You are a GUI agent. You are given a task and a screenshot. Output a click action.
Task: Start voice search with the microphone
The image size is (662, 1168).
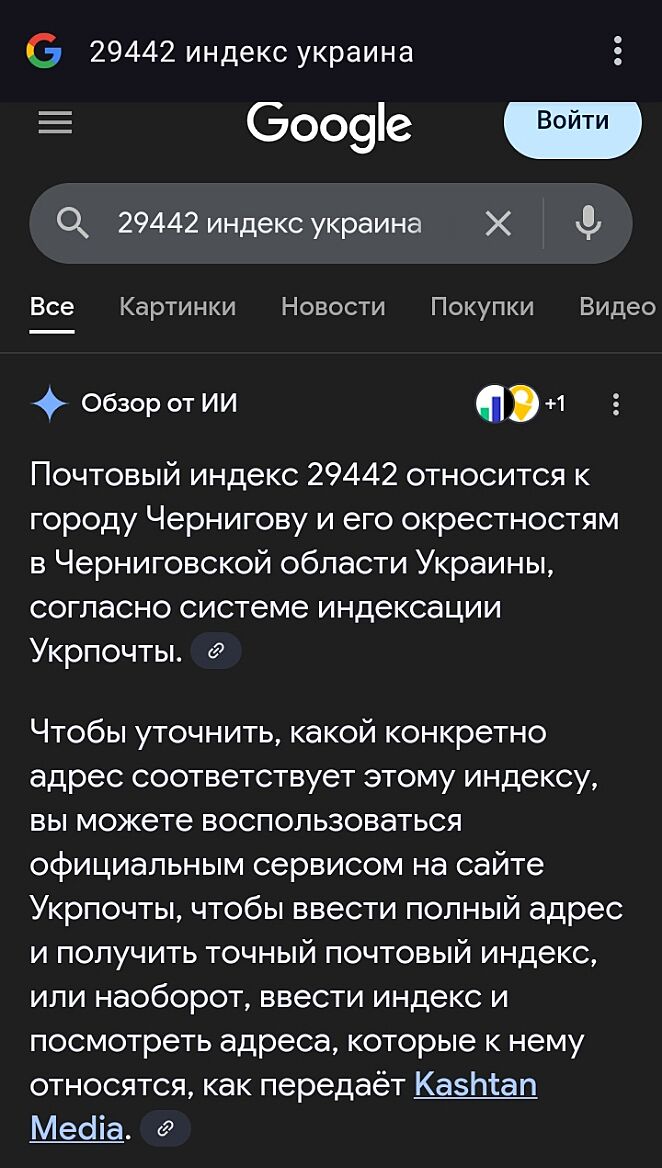tap(588, 223)
